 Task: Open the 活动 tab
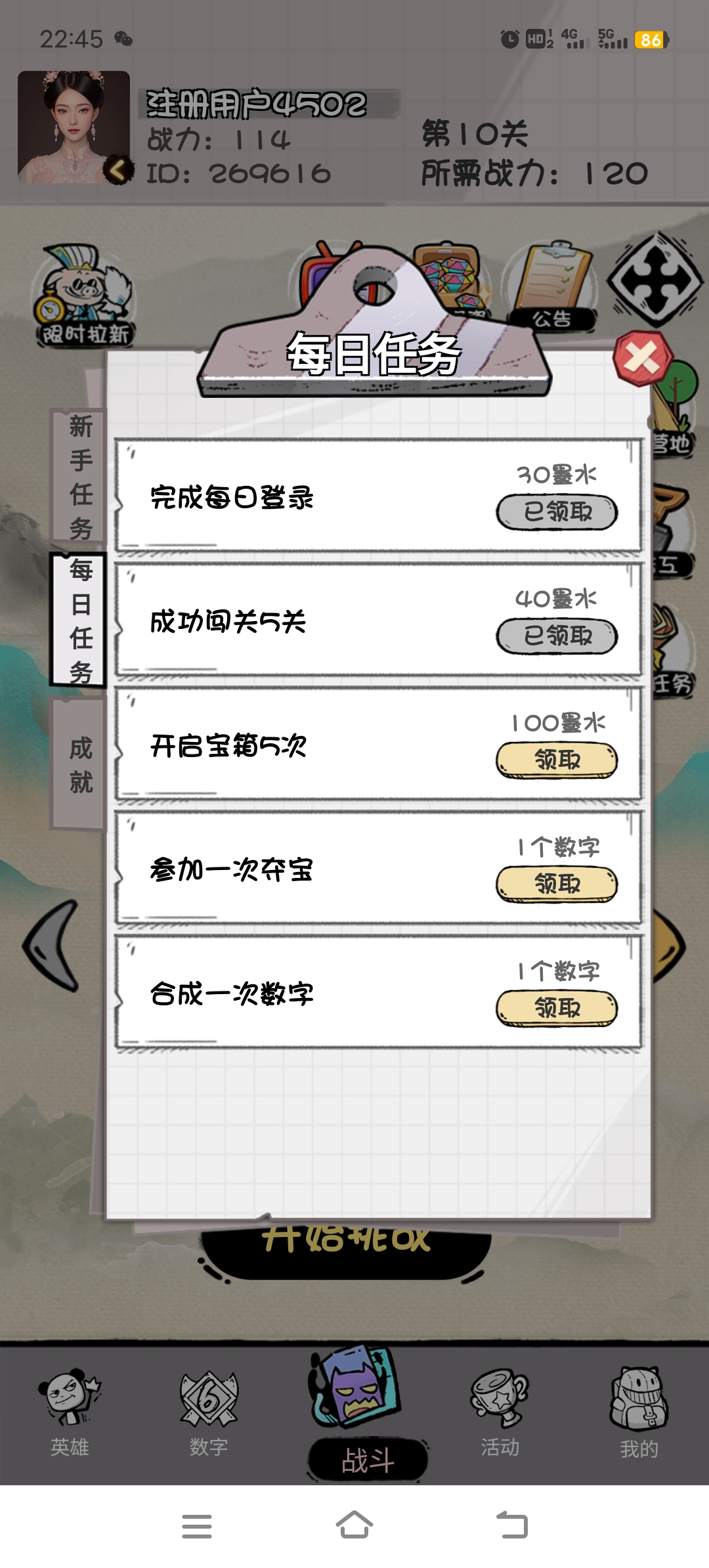500,1413
